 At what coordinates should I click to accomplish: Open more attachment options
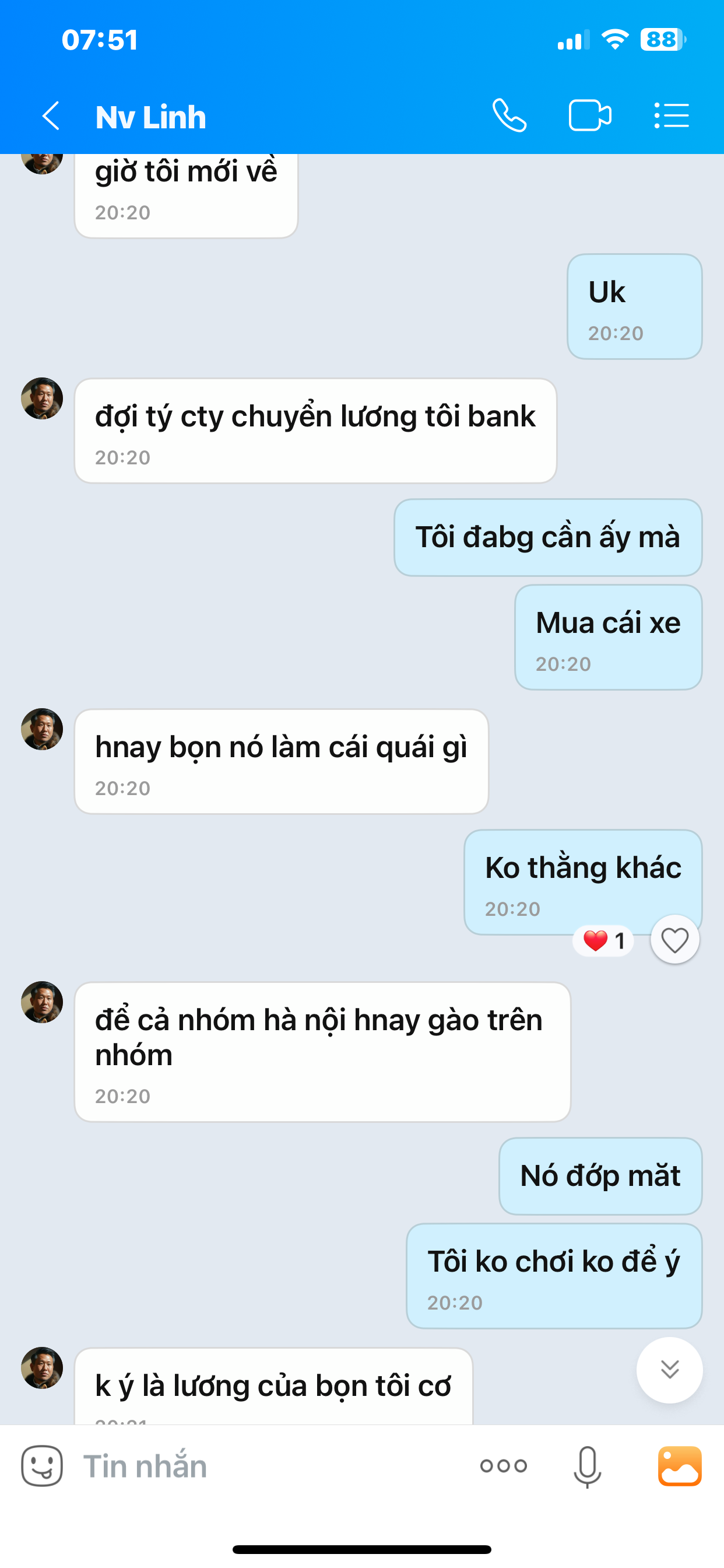point(503,1466)
